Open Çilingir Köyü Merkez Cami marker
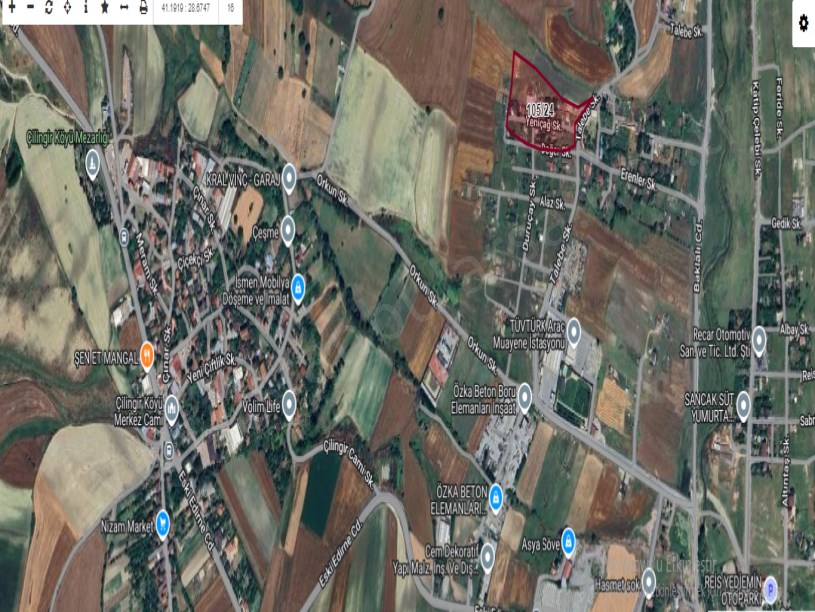 tap(171, 407)
